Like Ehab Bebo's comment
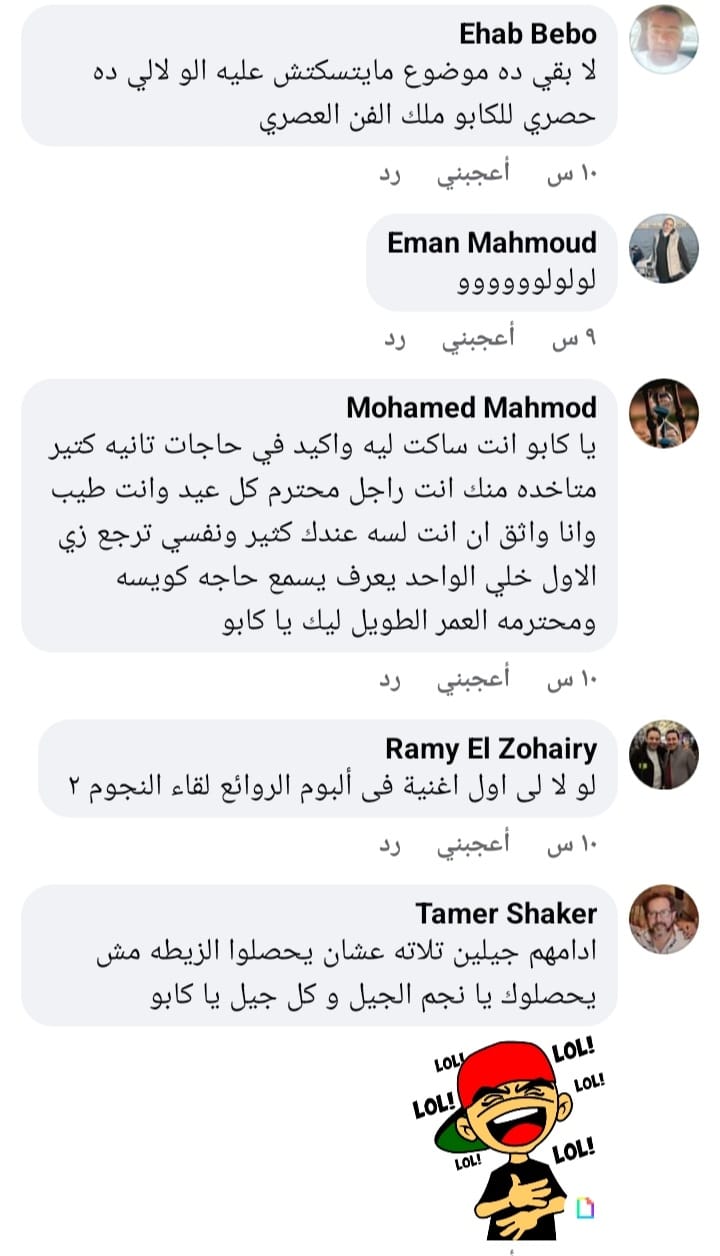 [473, 174]
